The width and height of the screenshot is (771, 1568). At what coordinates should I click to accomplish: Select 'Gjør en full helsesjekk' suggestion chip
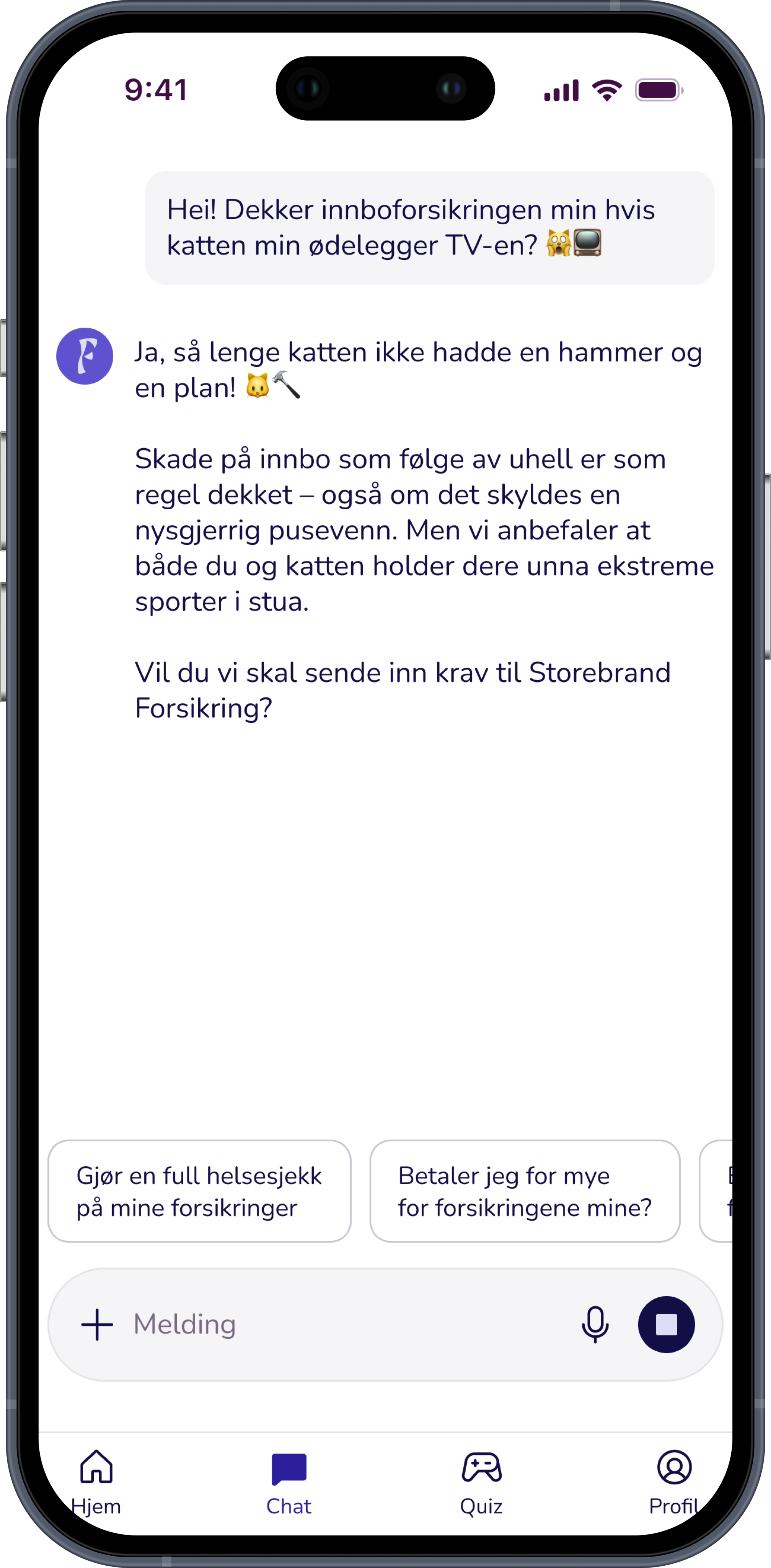point(199,1191)
